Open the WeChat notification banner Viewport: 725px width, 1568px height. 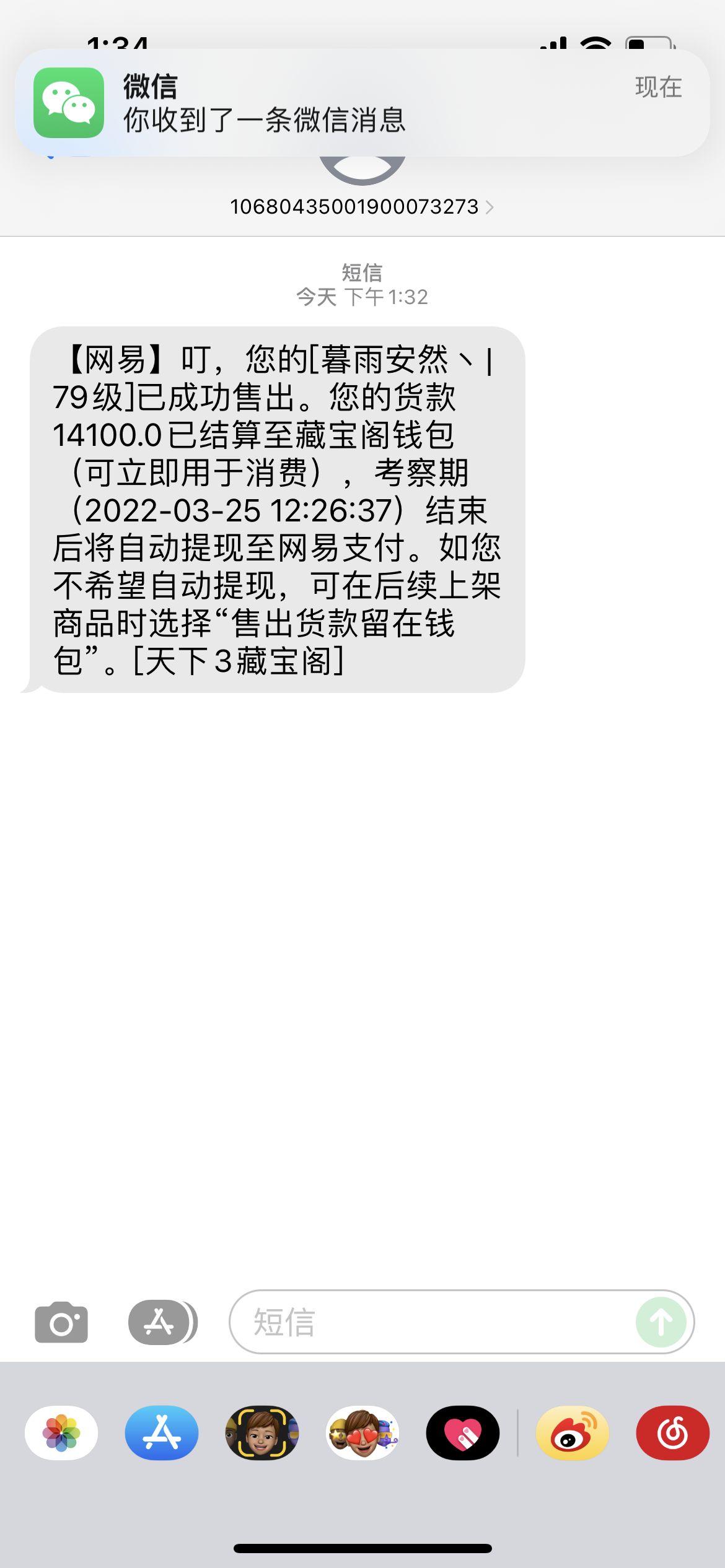[362, 103]
